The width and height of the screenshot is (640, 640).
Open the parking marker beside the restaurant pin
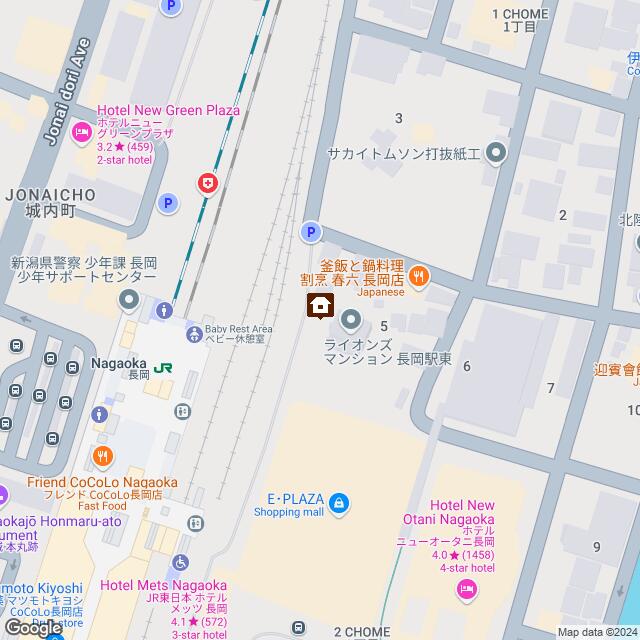click(312, 232)
